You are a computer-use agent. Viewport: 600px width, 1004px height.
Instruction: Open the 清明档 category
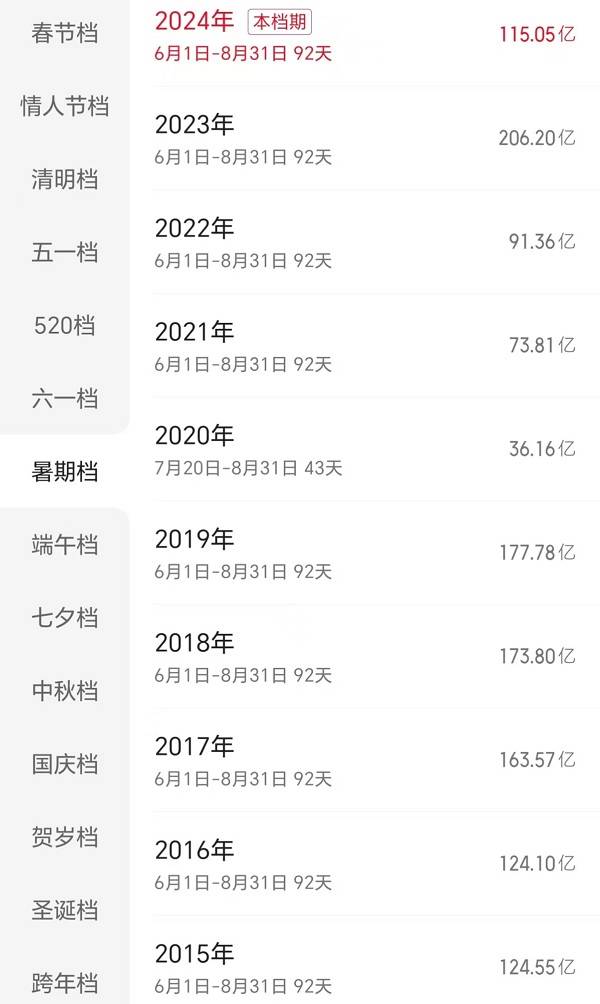click(x=65, y=180)
